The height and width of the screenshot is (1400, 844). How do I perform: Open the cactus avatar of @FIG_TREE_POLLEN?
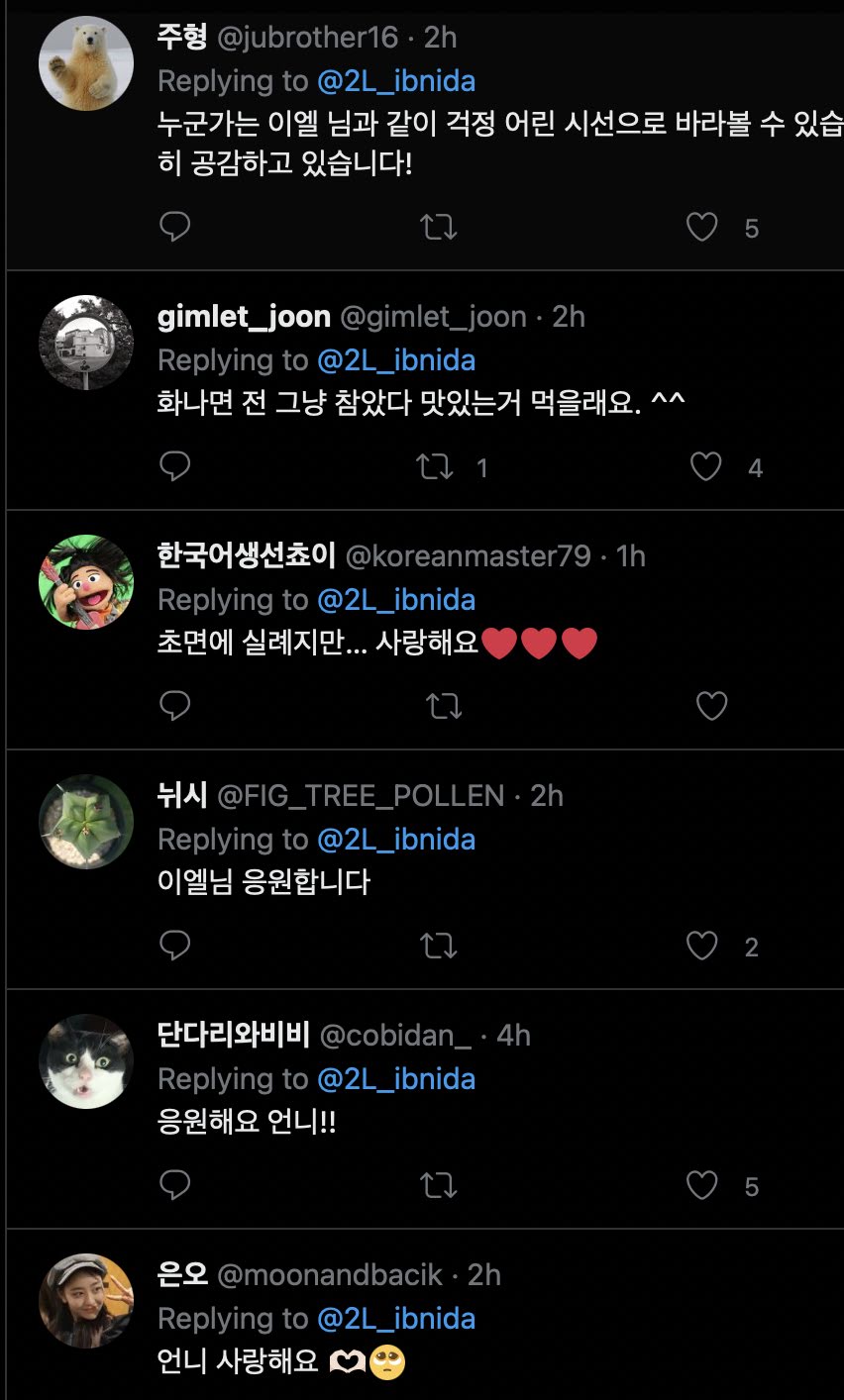86,822
